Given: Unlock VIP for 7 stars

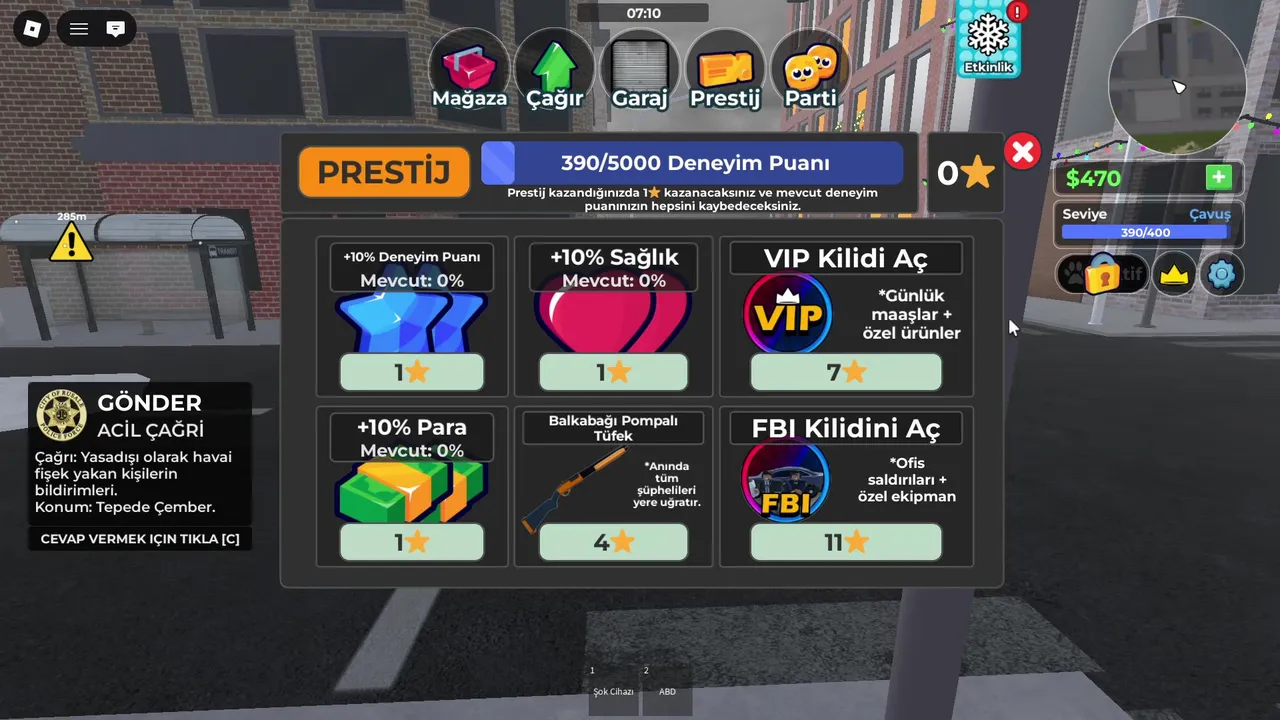Looking at the screenshot, I should click(845, 372).
